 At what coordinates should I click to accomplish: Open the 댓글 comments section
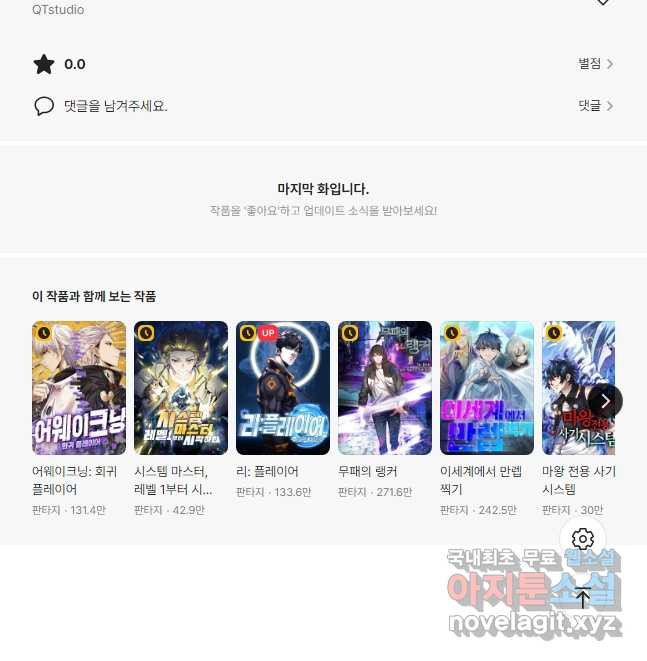595,105
